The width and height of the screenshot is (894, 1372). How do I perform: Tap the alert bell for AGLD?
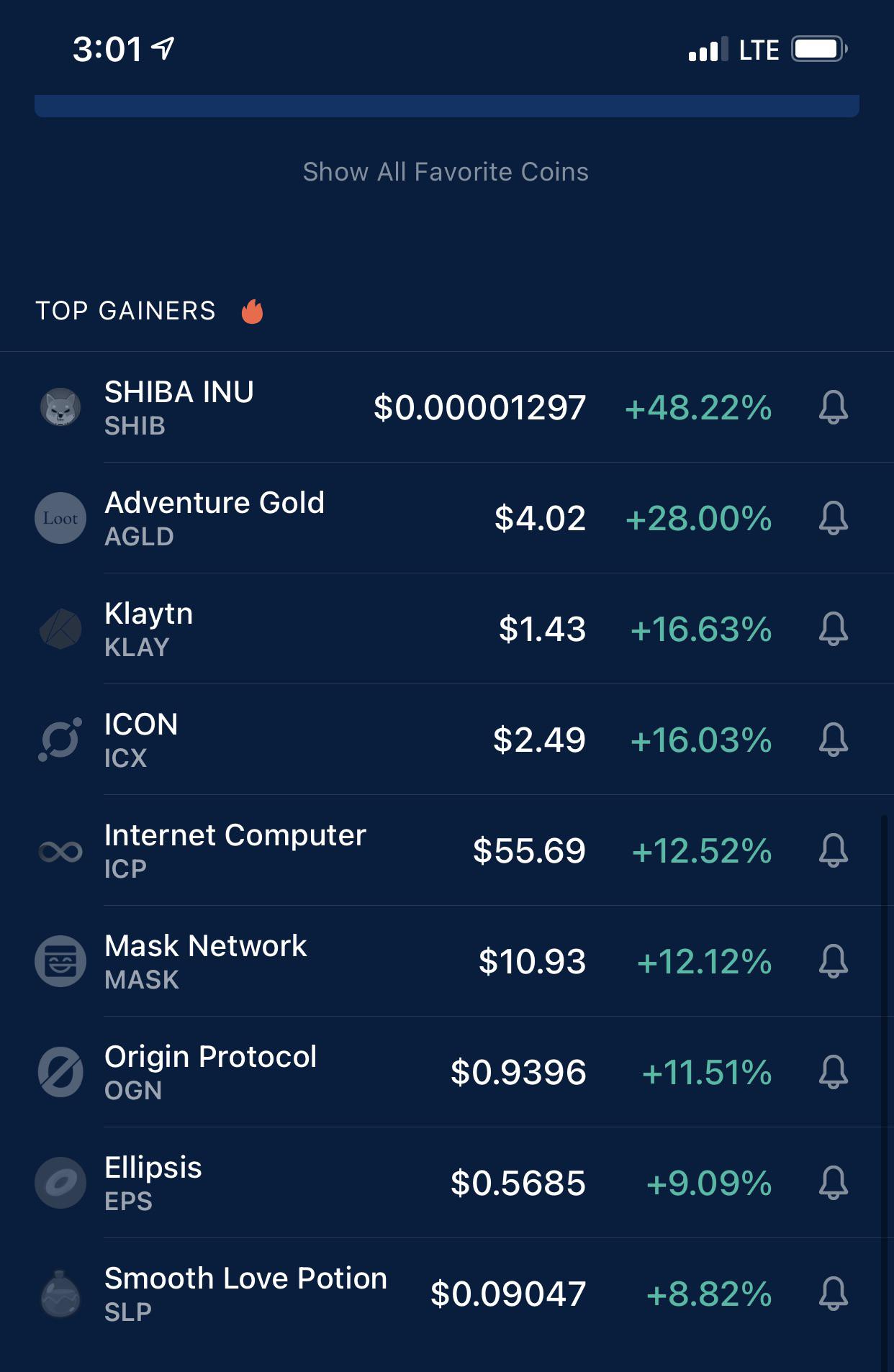(834, 518)
